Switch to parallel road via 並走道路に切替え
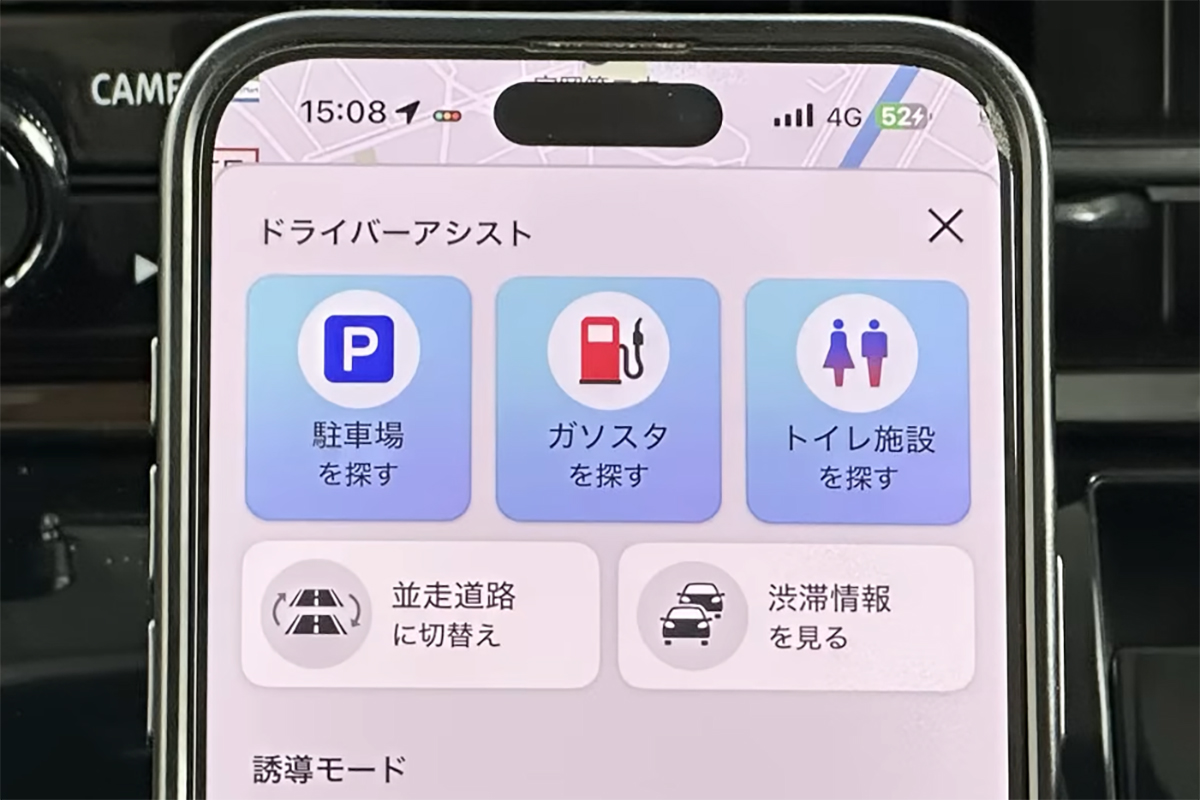This screenshot has width=1200, height=800. (x=420, y=615)
